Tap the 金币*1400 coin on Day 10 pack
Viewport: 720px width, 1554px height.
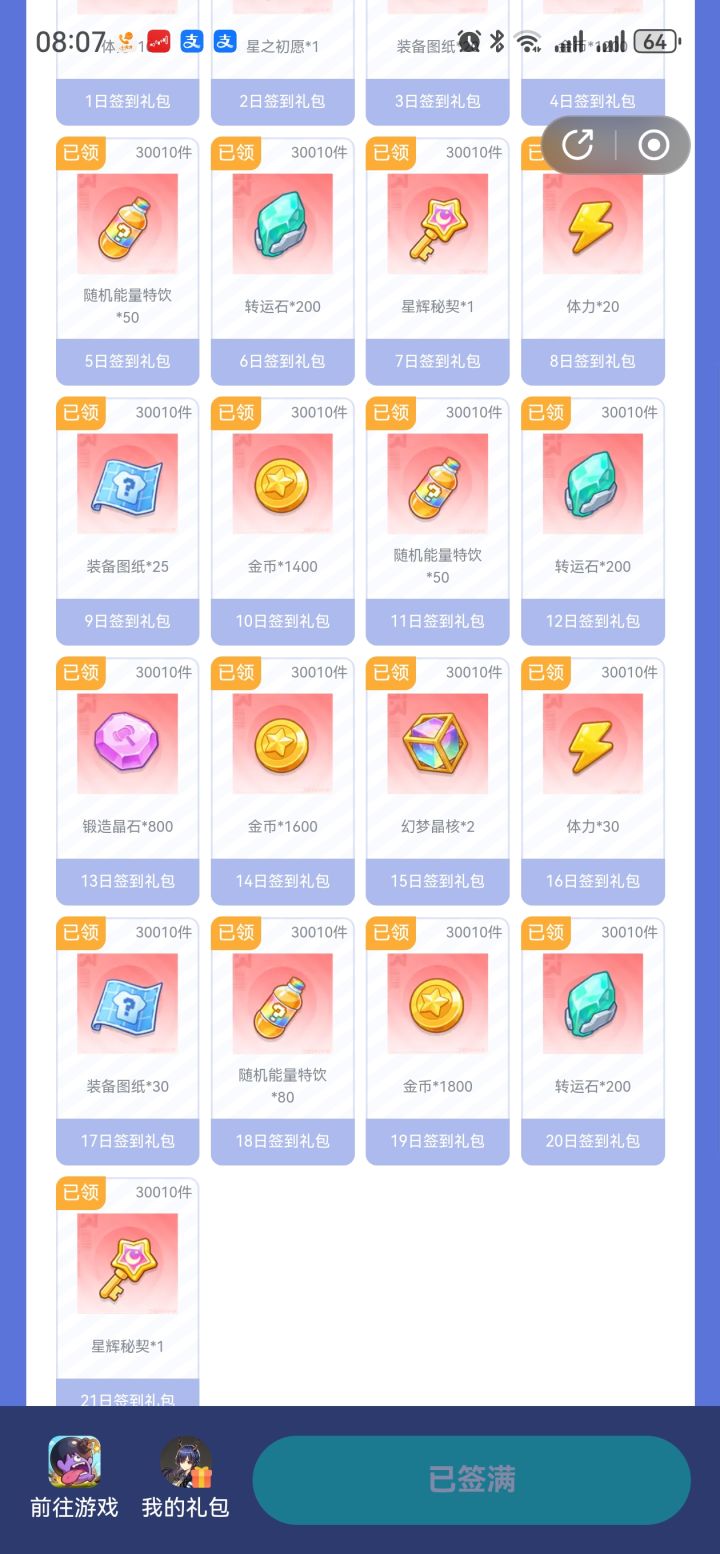coord(282,482)
